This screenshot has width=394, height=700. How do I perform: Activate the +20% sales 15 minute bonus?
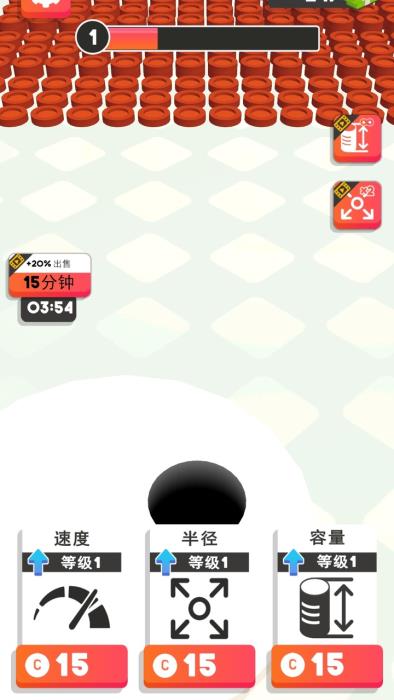click(50, 275)
